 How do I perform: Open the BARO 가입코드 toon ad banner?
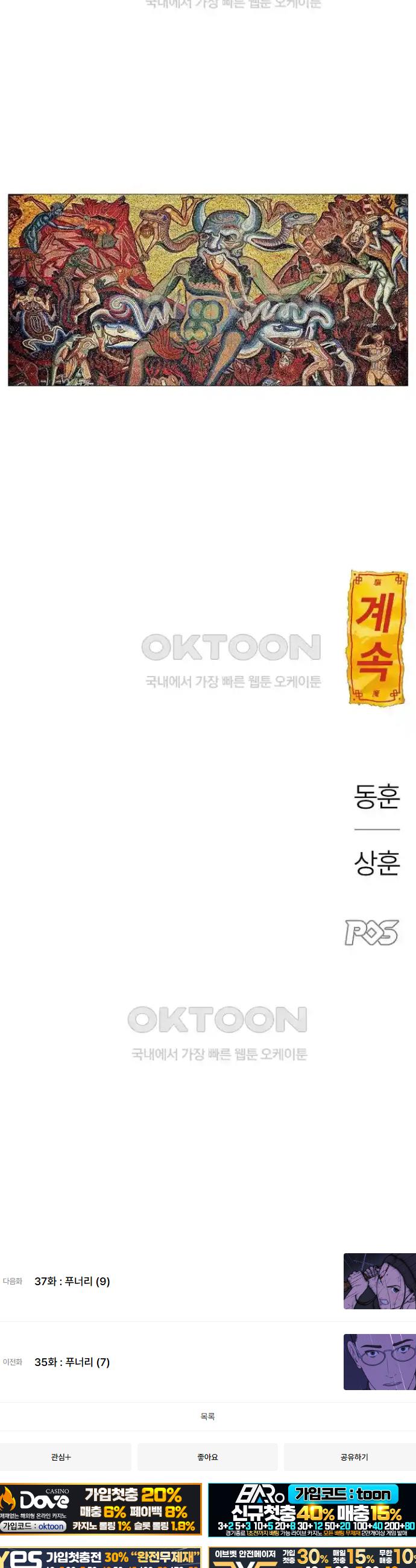(312, 1510)
